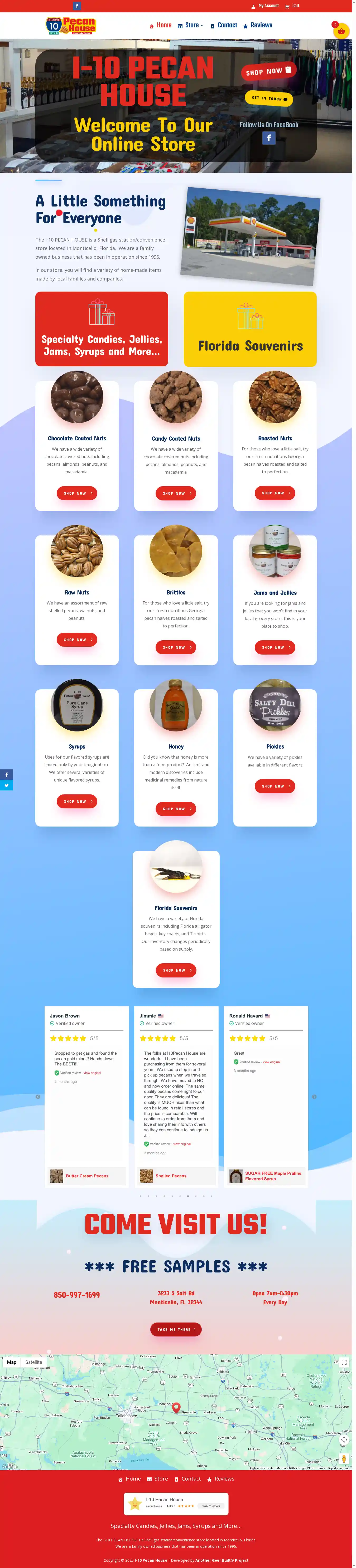Shop now for Chocolate Coated Nuts
The image size is (356, 1568).
click(x=77, y=493)
